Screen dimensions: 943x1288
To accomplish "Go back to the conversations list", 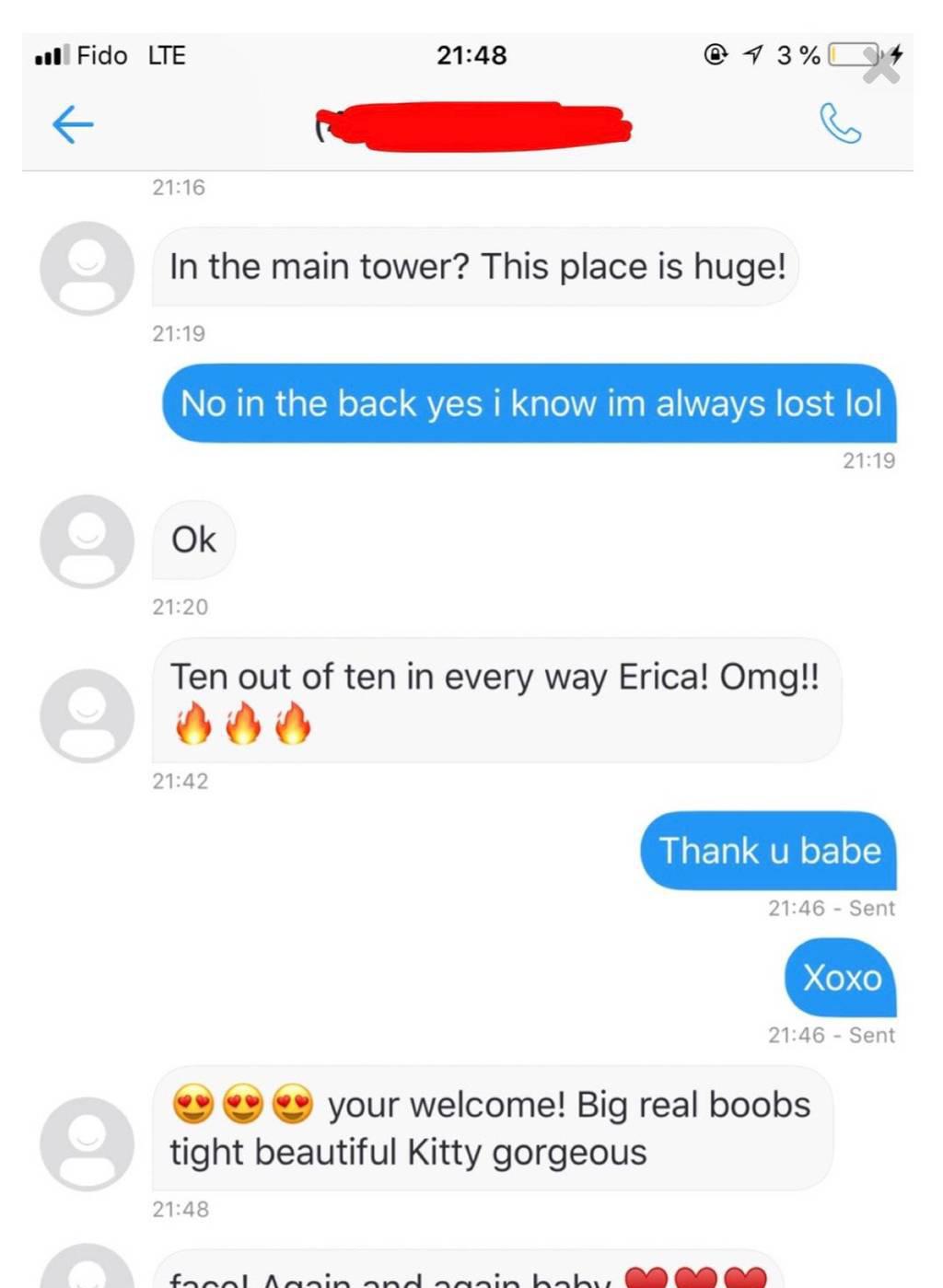I will [x=73, y=124].
